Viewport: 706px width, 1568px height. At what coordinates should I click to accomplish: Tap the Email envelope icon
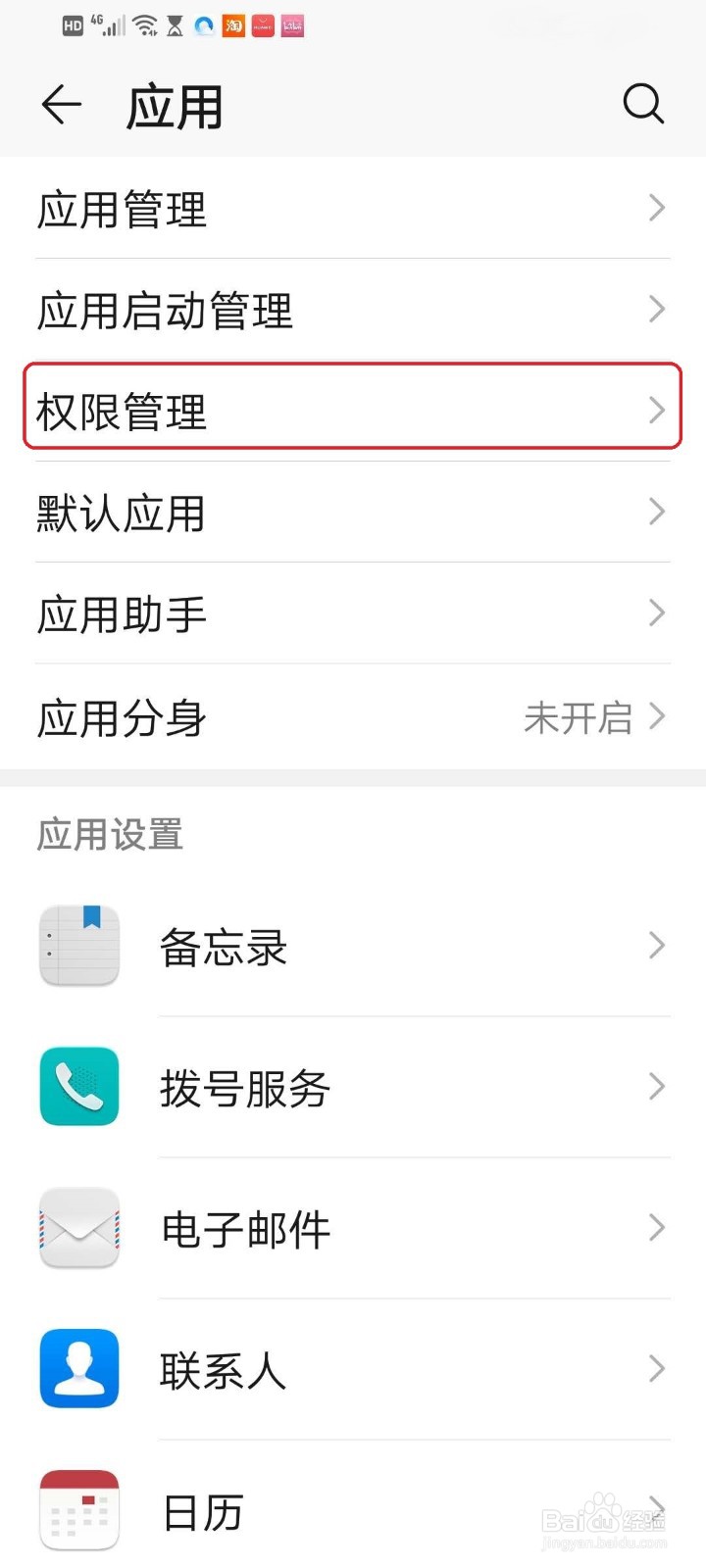tap(78, 1228)
